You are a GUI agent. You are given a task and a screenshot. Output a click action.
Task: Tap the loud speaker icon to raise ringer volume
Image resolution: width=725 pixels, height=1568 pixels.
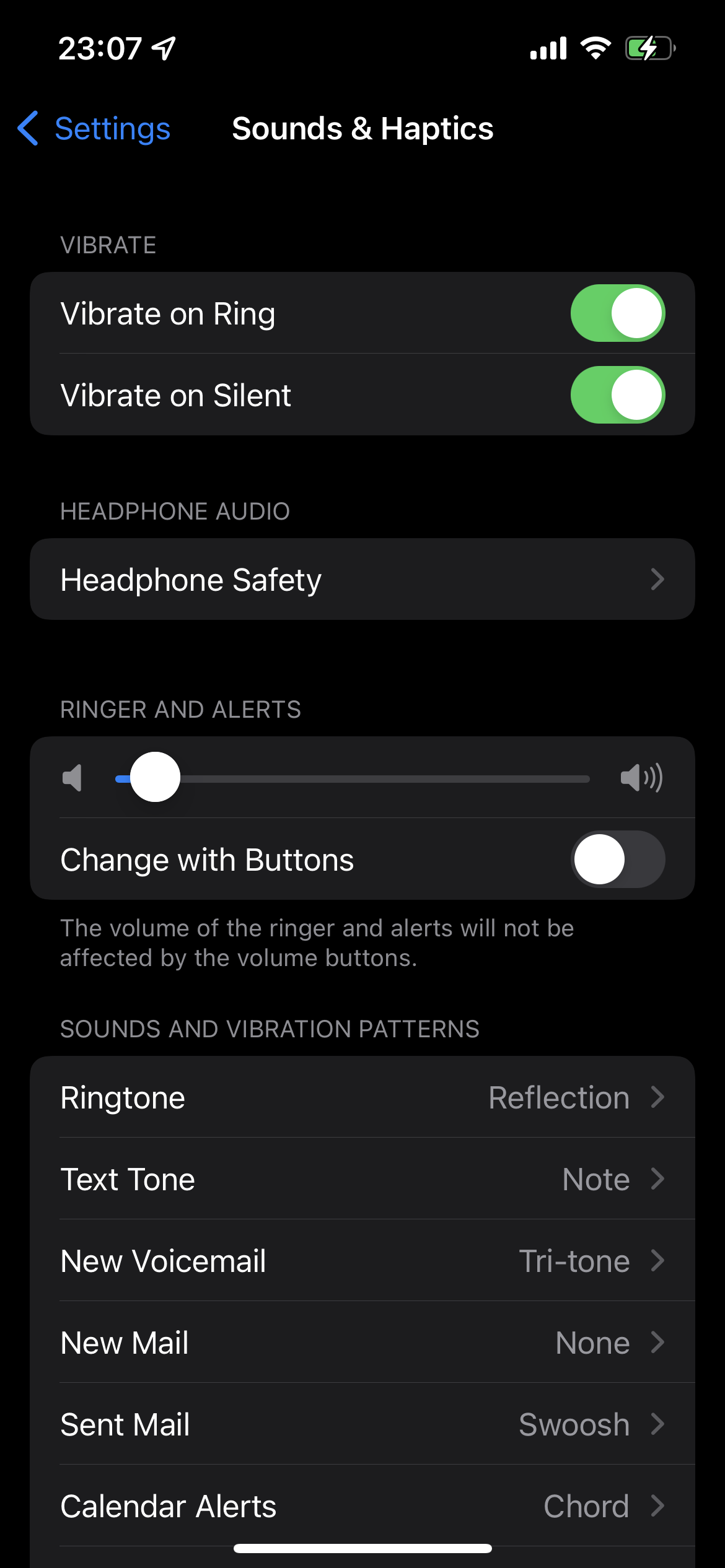click(643, 778)
